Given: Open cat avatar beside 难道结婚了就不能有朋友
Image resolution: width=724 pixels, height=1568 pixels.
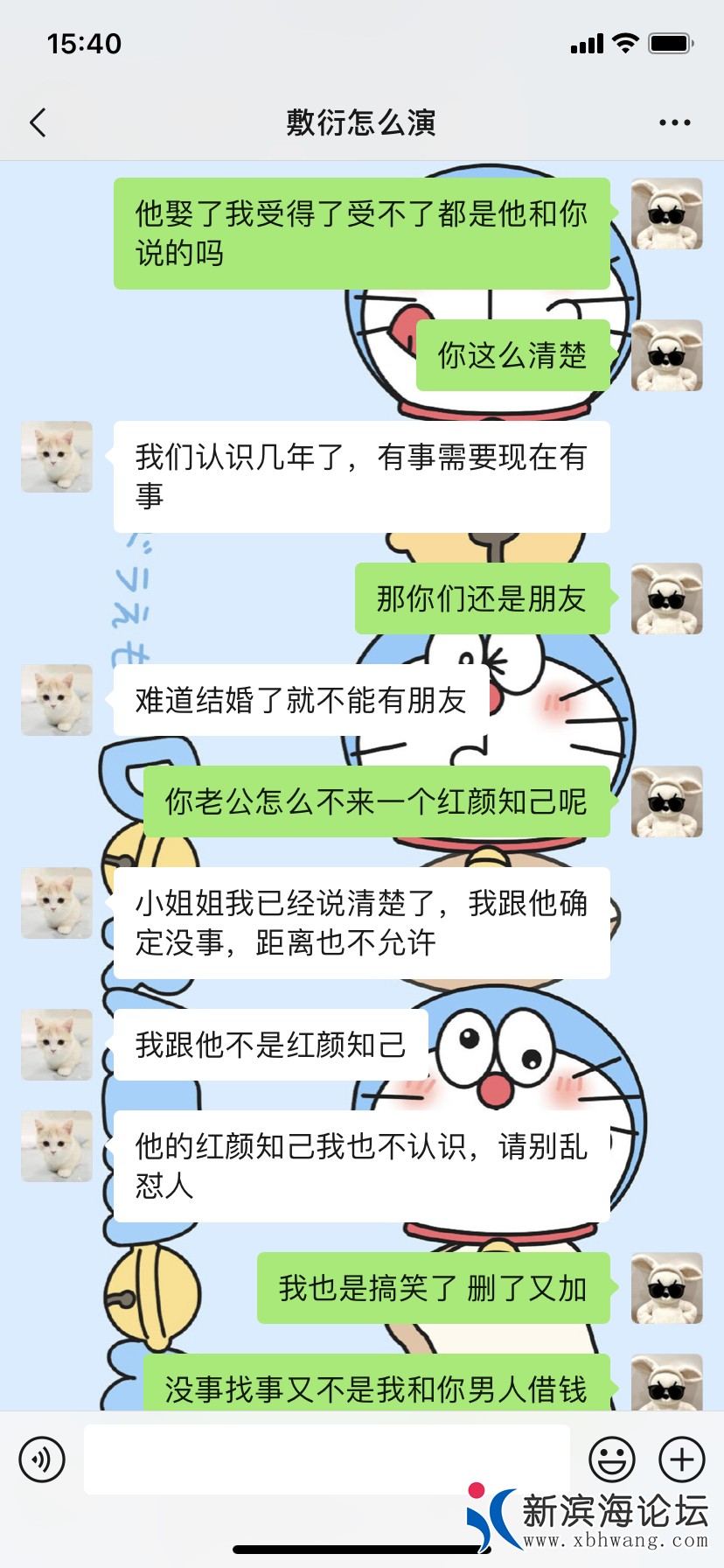Looking at the screenshot, I should coord(57,700).
